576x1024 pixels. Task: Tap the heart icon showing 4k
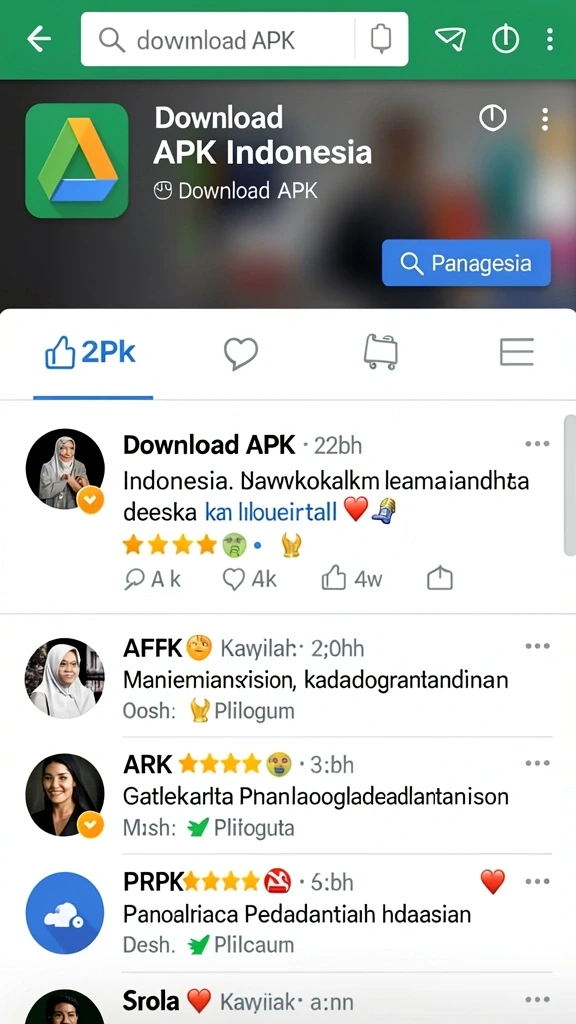pos(250,579)
